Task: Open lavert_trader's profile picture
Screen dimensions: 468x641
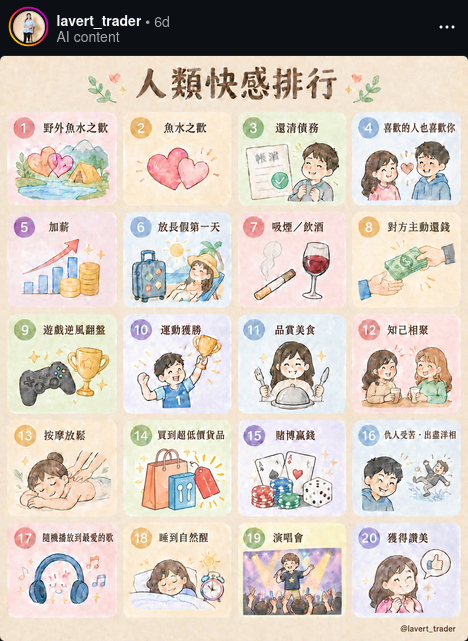Action: (x=29, y=27)
